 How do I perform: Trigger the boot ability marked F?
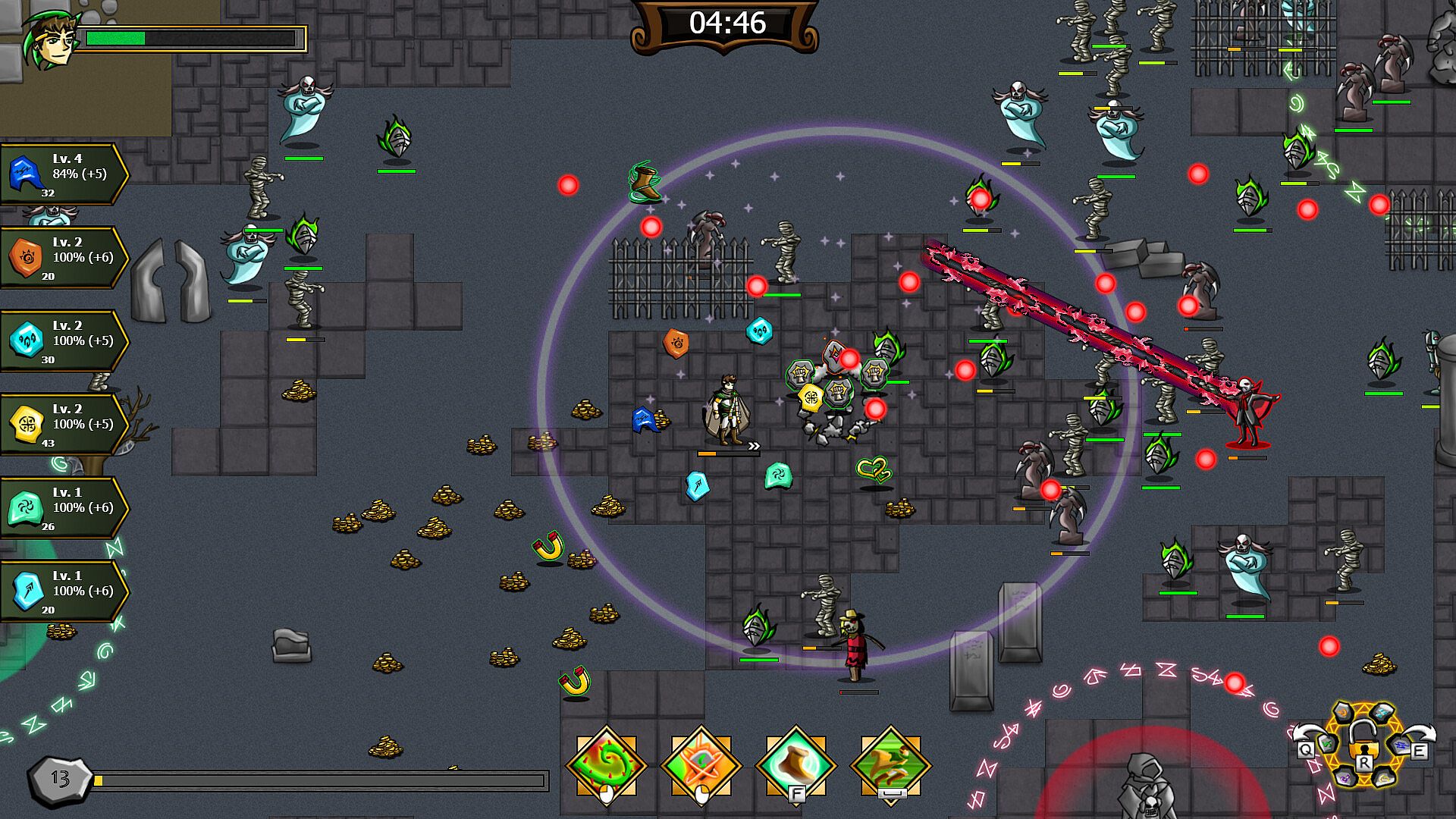tap(796, 764)
